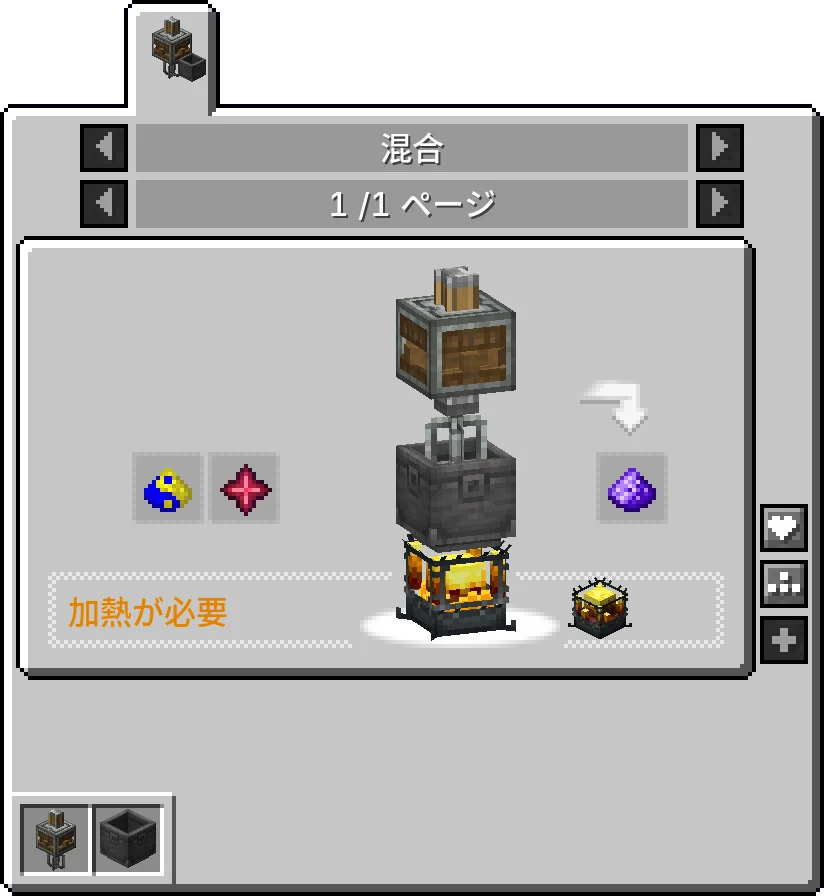Go to next page
The height and width of the screenshot is (896, 824).
tap(720, 204)
